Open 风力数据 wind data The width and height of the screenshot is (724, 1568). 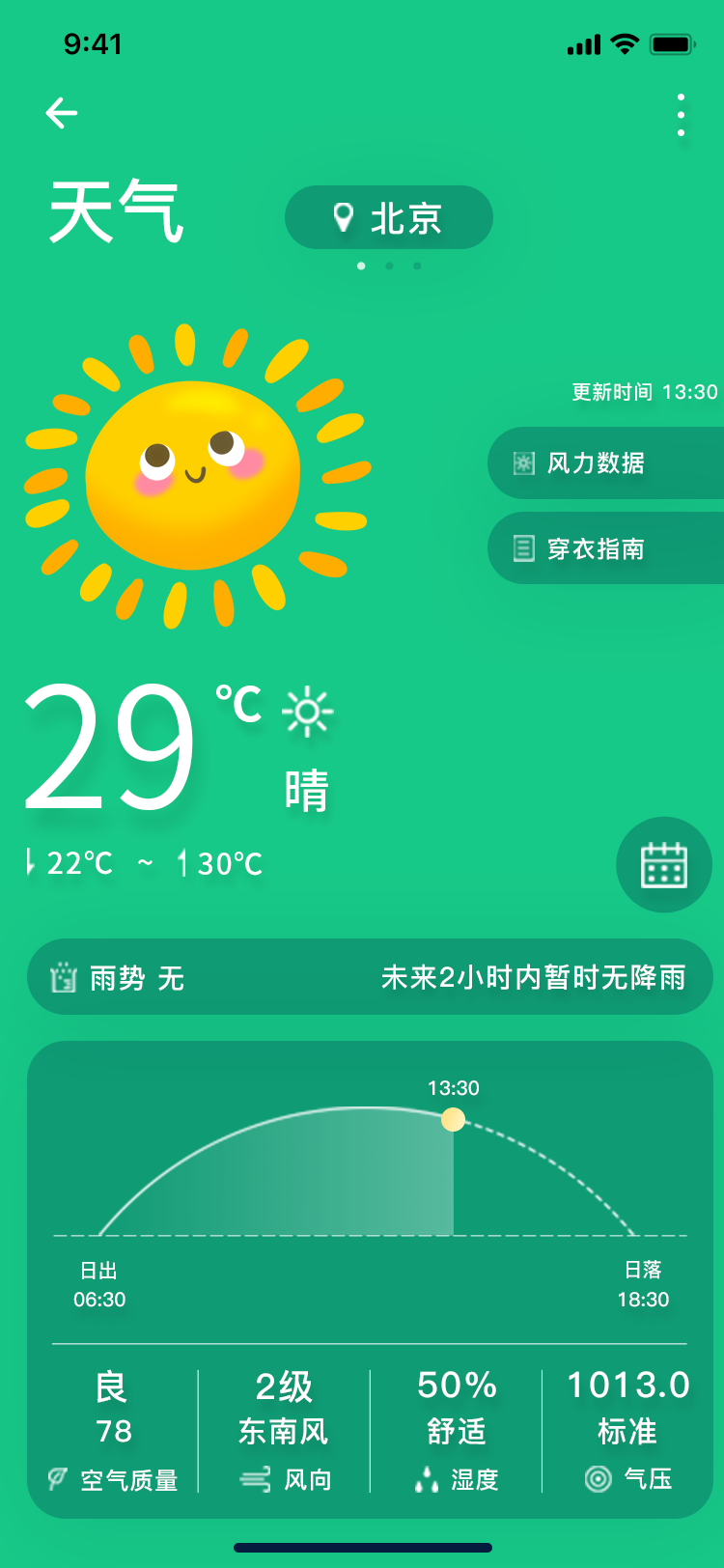(x=603, y=463)
